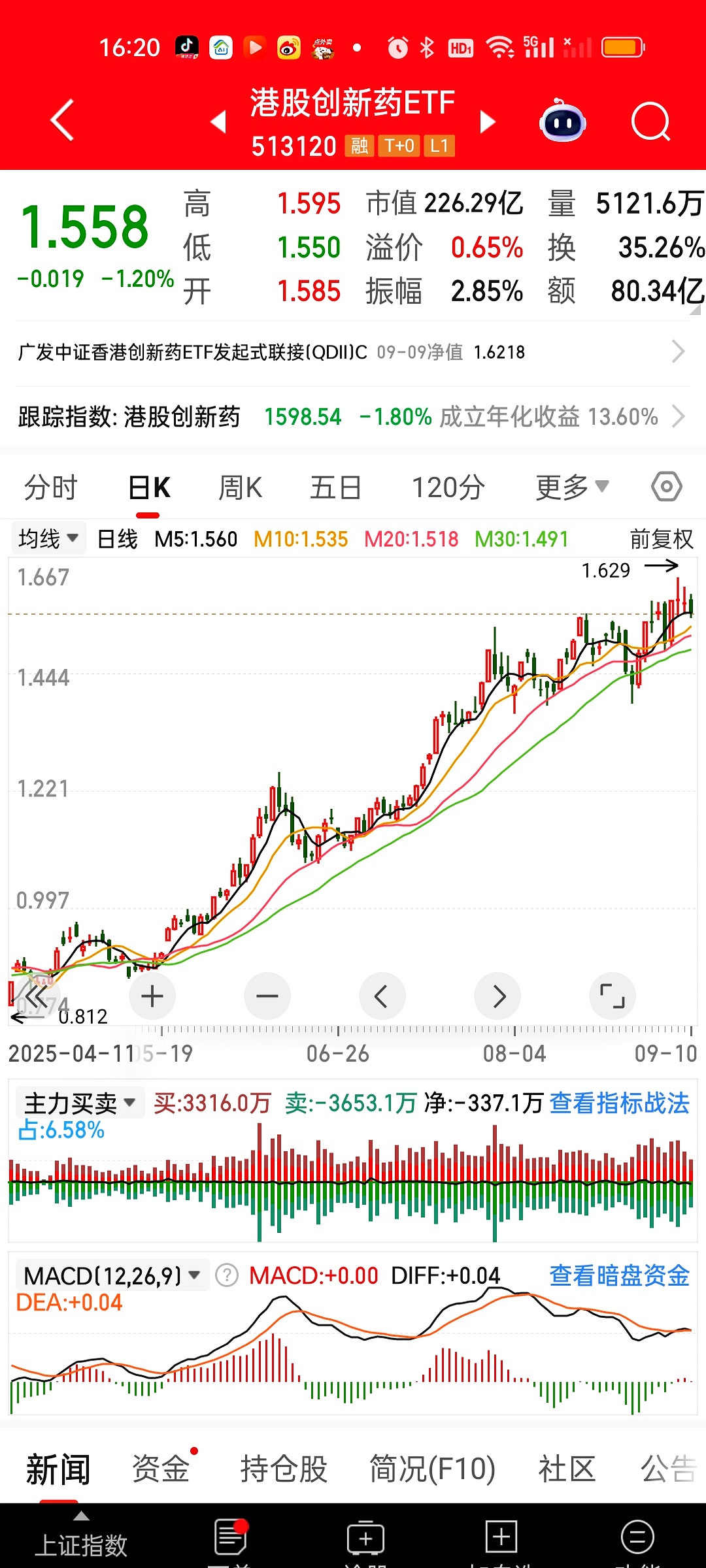The width and height of the screenshot is (706, 1568).
Task: Expand chart to fullscreen view
Action: (613, 996)
